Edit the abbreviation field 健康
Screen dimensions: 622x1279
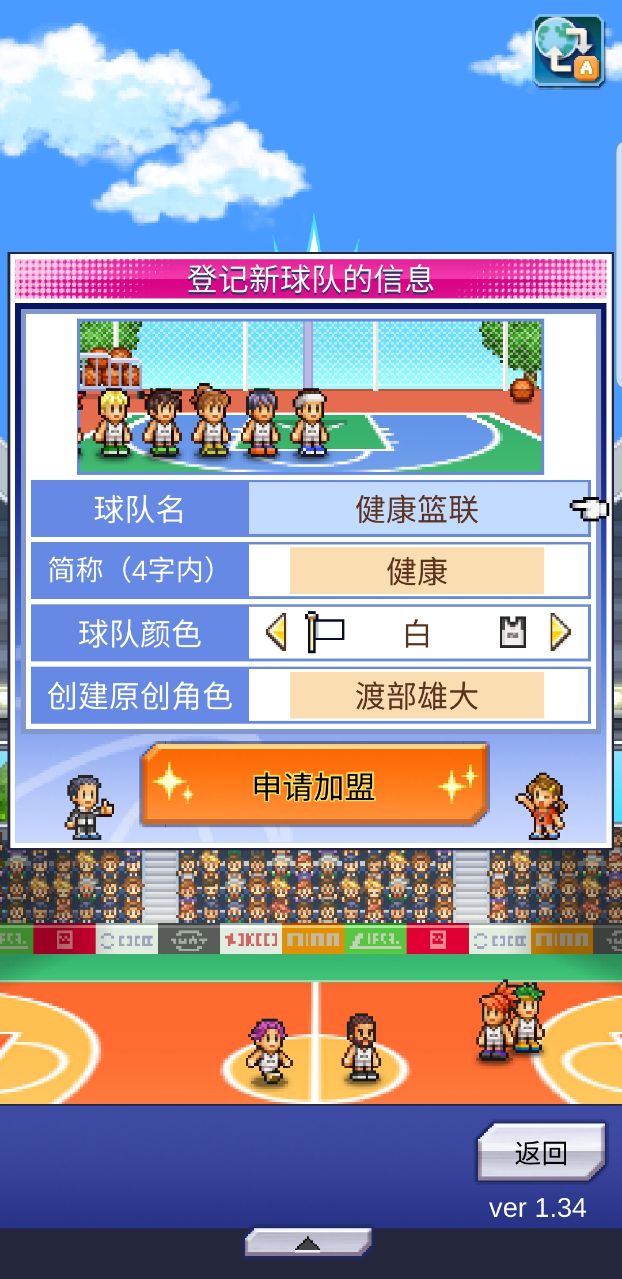point(417,571)
